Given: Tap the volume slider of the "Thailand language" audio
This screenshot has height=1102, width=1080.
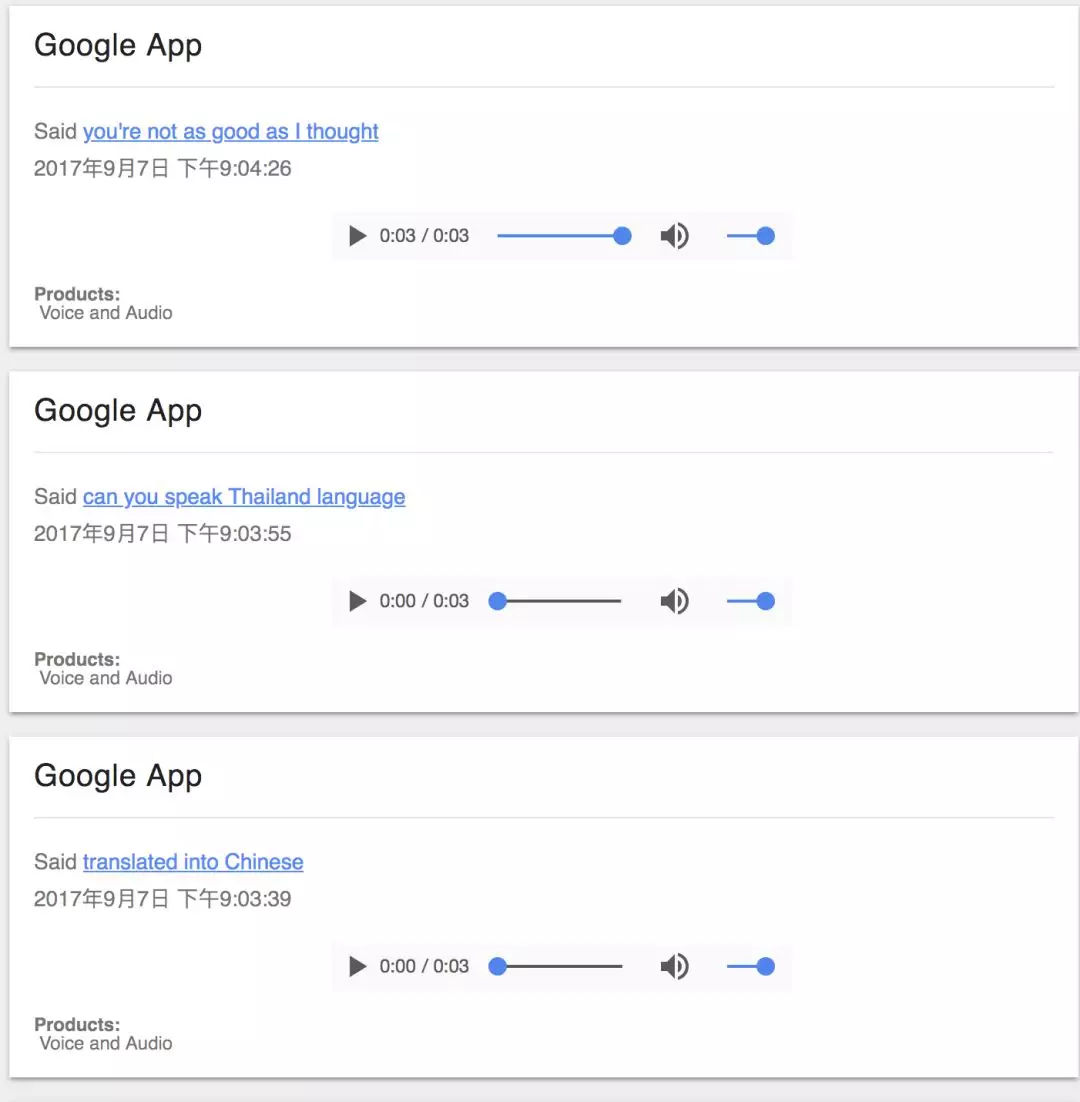Looking at the screenshot, I should click(x=749, y=601).
